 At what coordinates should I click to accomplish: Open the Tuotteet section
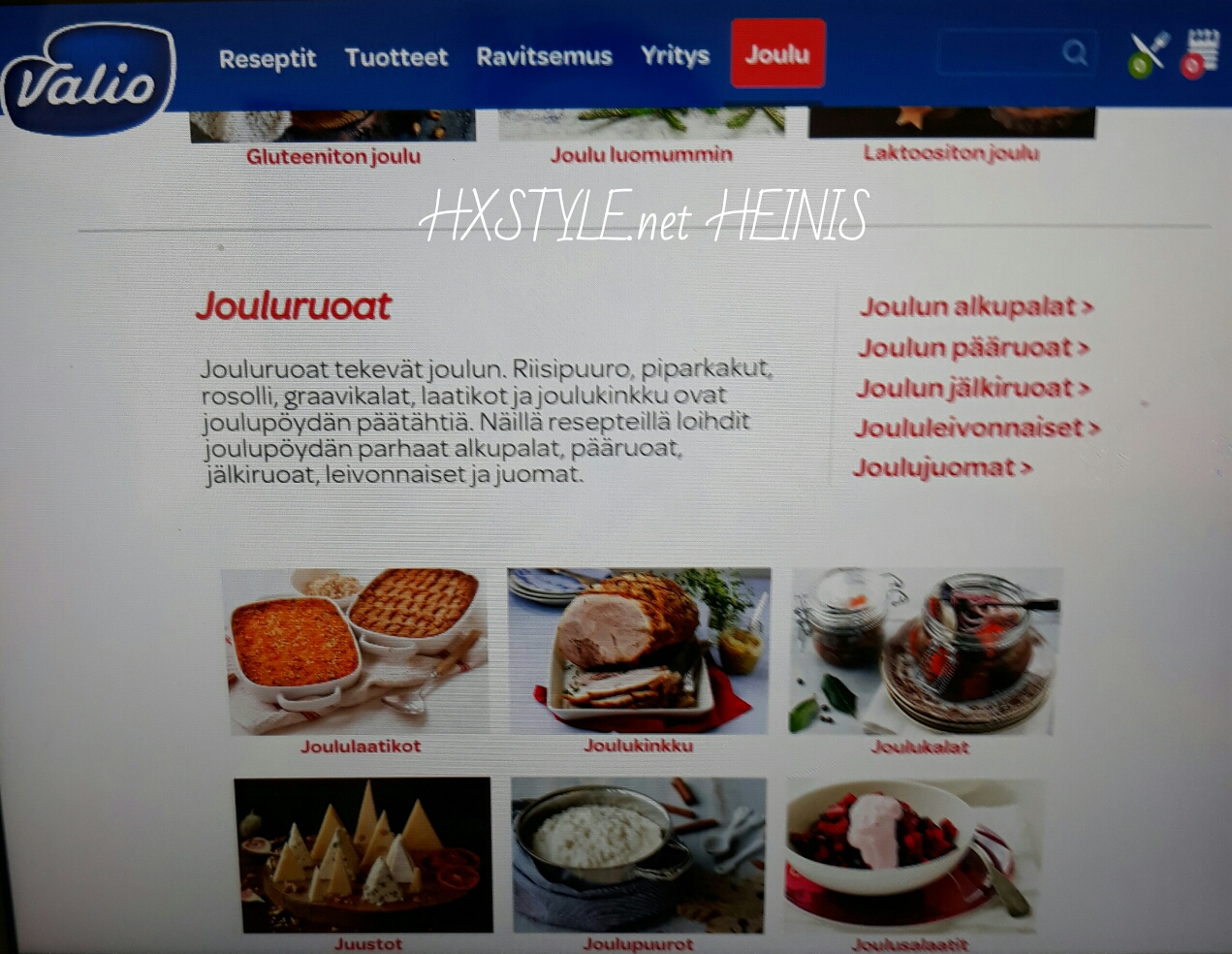(x=396, y=57)
